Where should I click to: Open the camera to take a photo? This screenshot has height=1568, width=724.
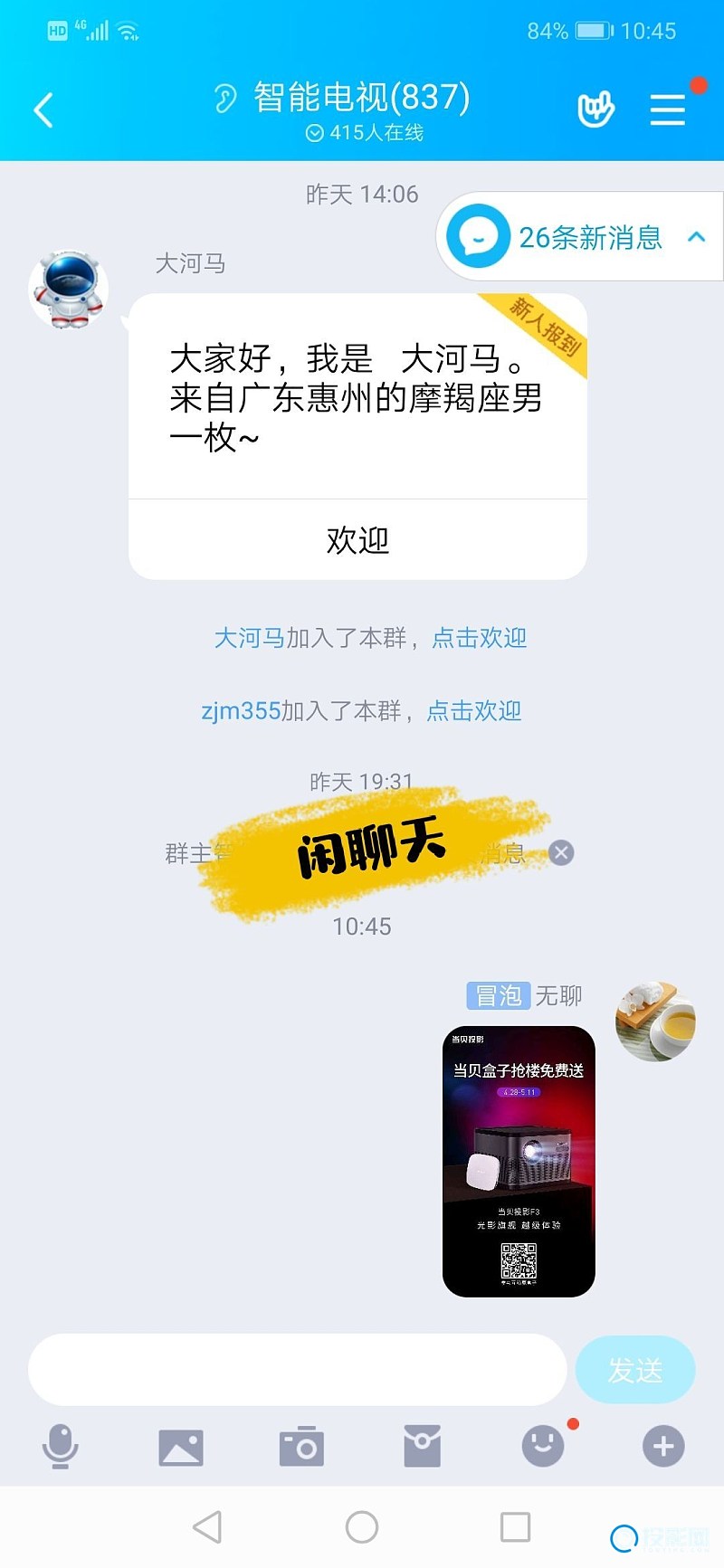click(301, 1446)
